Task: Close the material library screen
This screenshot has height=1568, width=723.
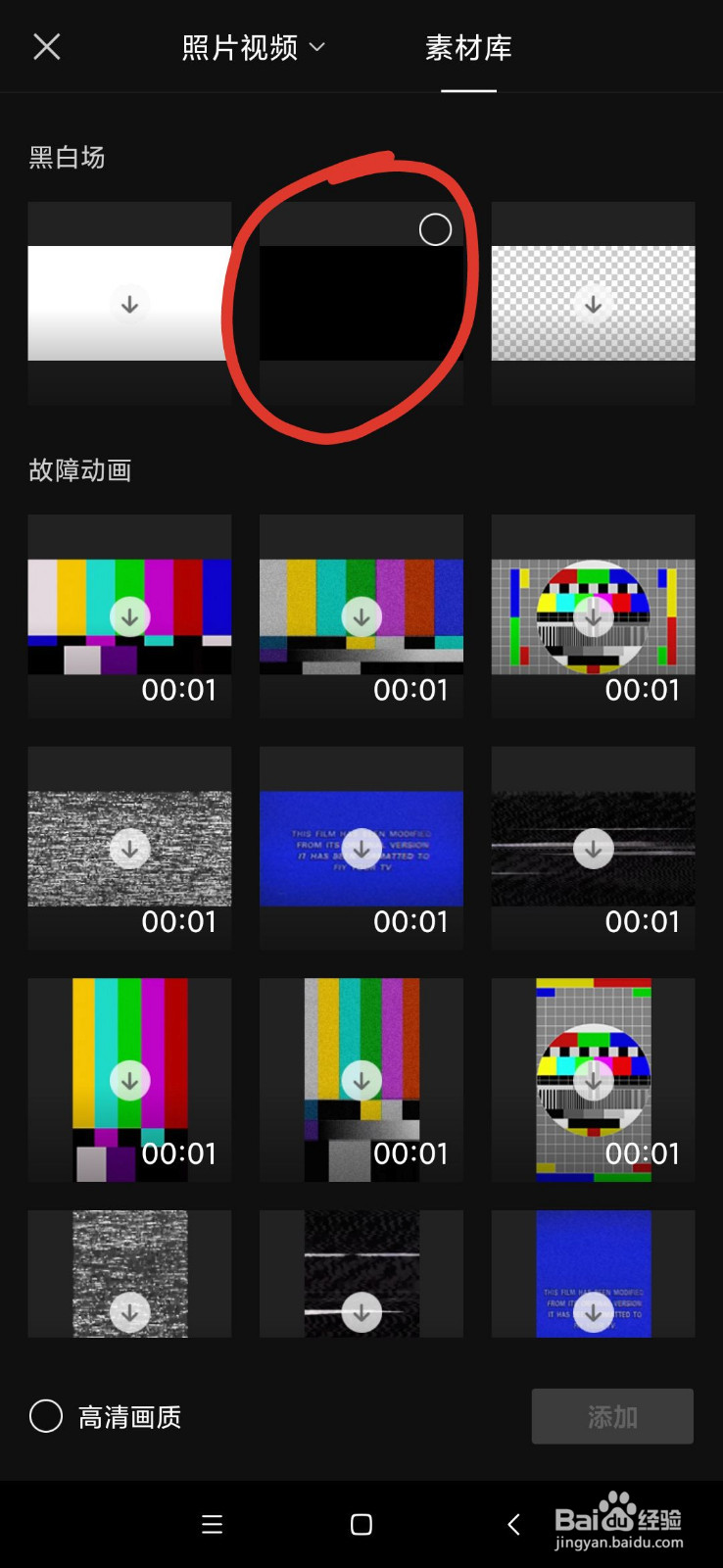Action: 46,46
